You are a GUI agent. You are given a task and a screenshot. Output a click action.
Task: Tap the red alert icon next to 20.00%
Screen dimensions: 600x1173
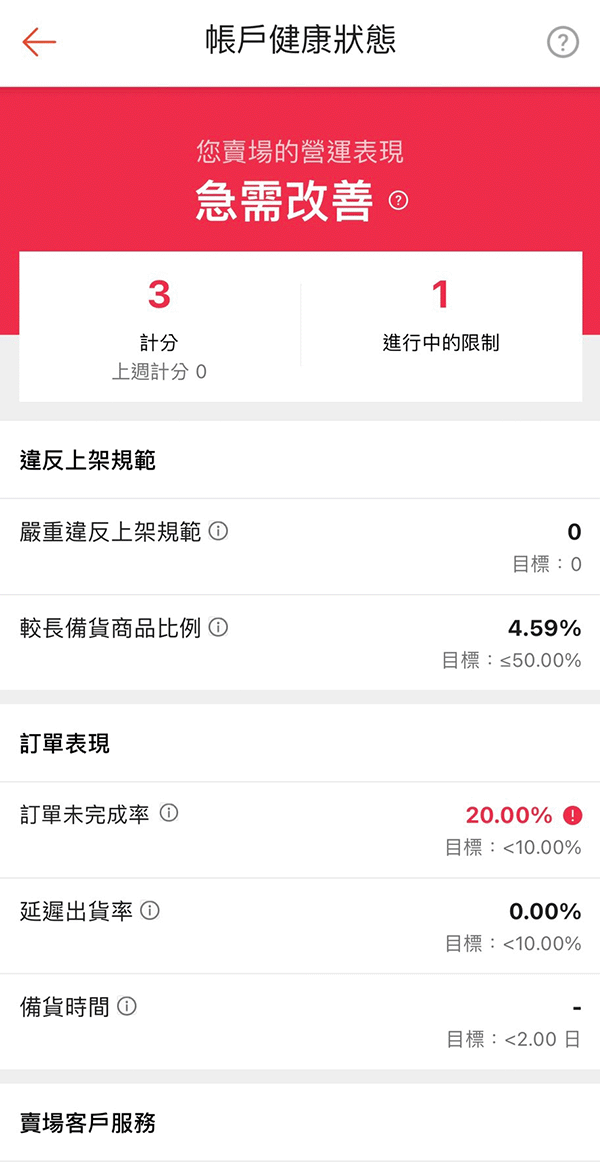572,815
